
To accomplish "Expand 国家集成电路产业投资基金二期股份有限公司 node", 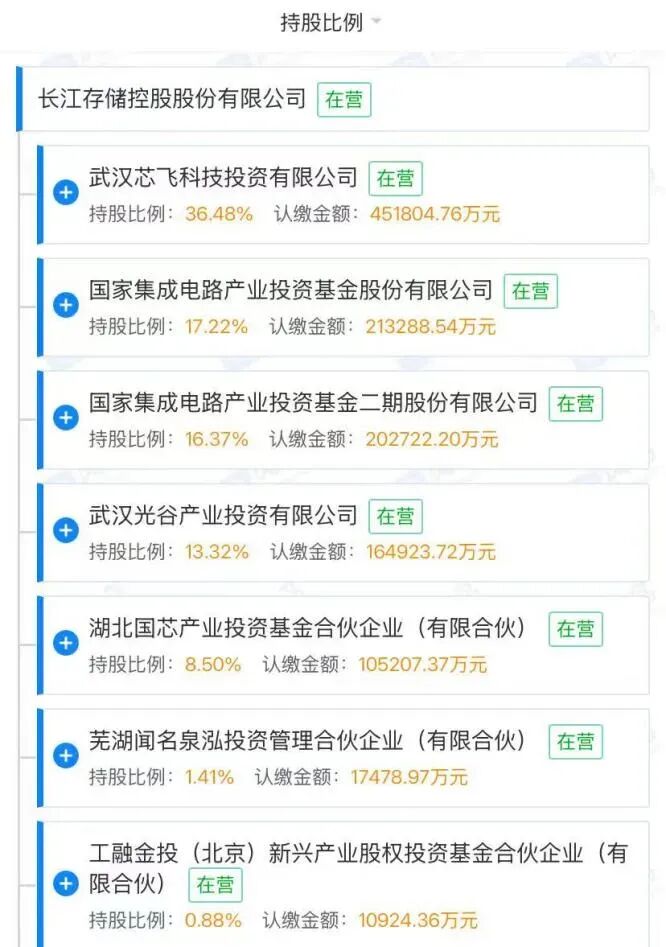I will (x=65, y=419).
